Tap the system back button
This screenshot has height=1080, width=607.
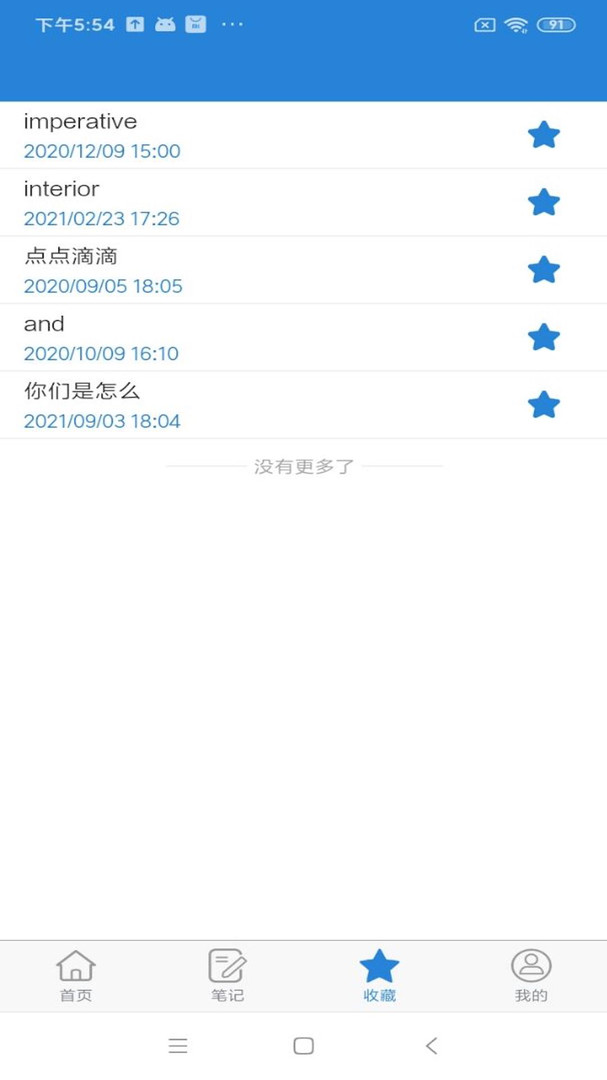432,1046
